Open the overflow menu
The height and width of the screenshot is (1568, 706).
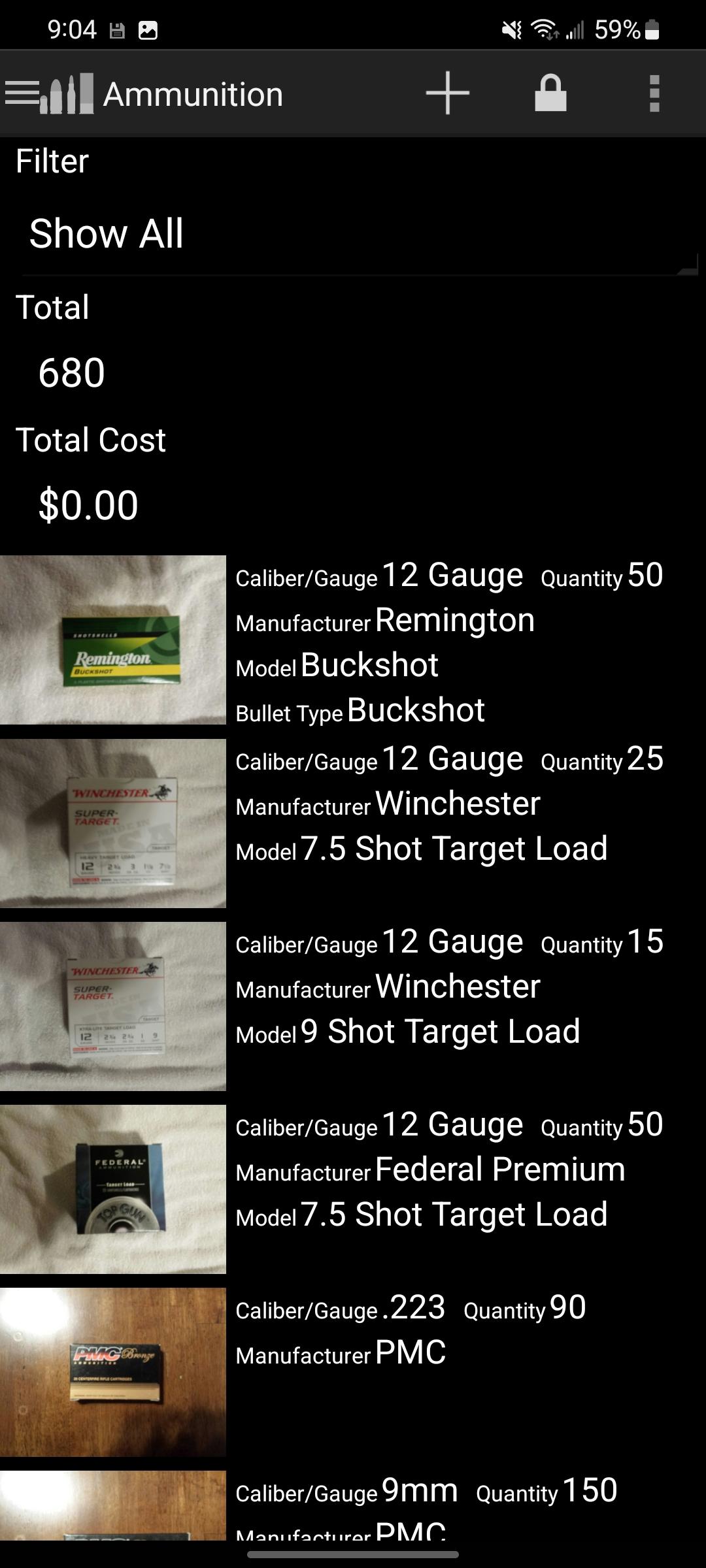click(654, 93)
